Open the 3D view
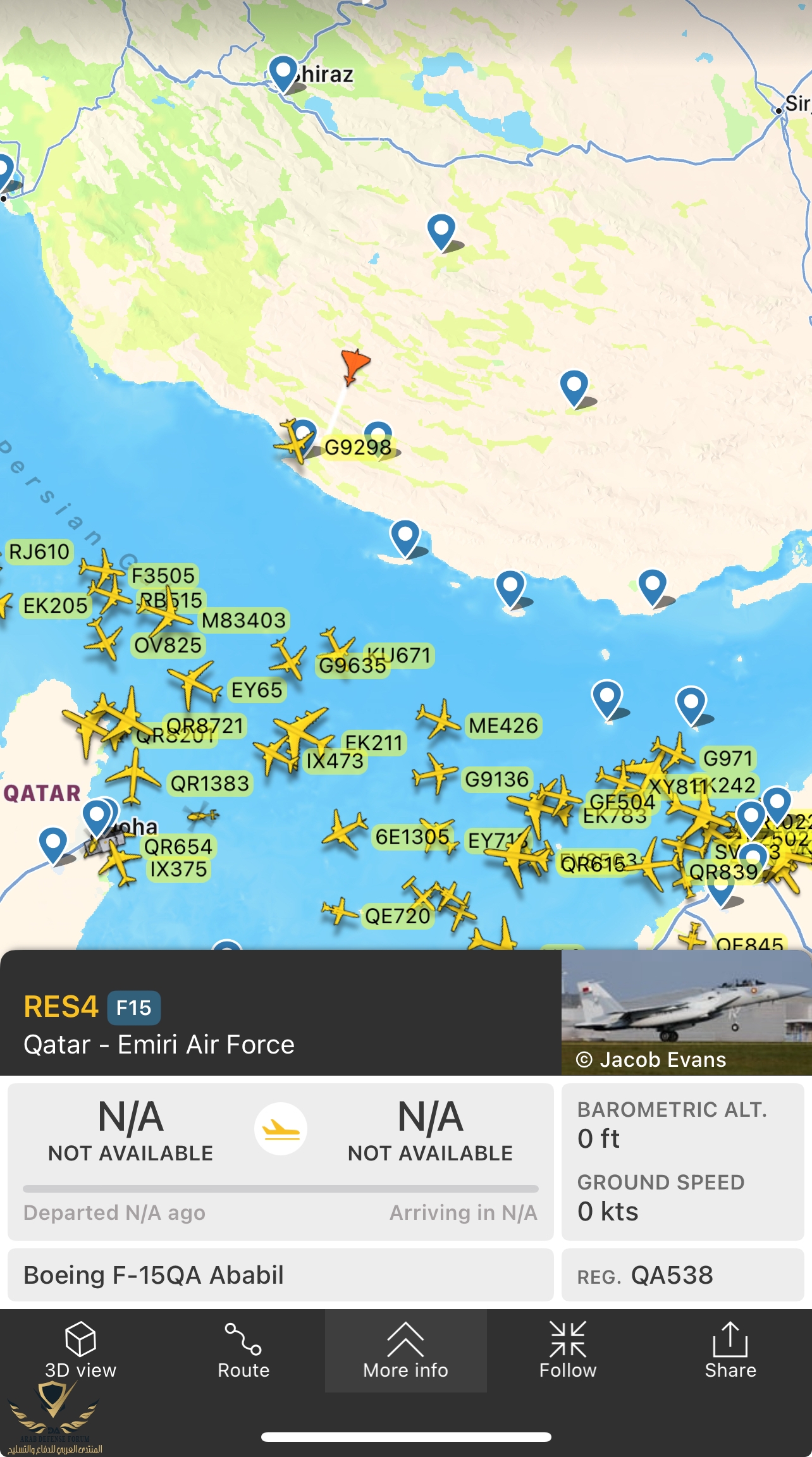The image size is (812, 1457). tap(80, 1351)
